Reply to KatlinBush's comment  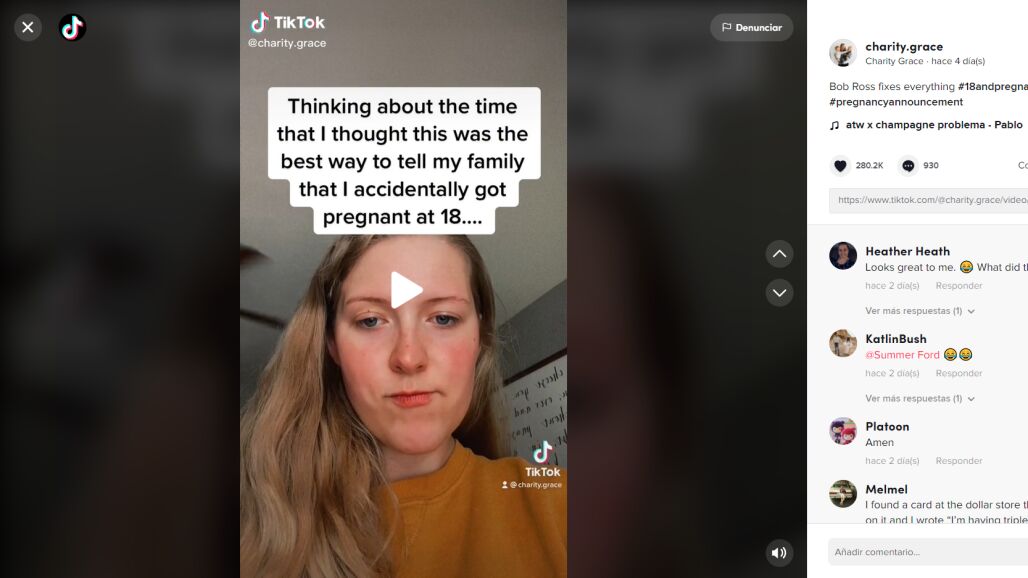tap(958, 373)
